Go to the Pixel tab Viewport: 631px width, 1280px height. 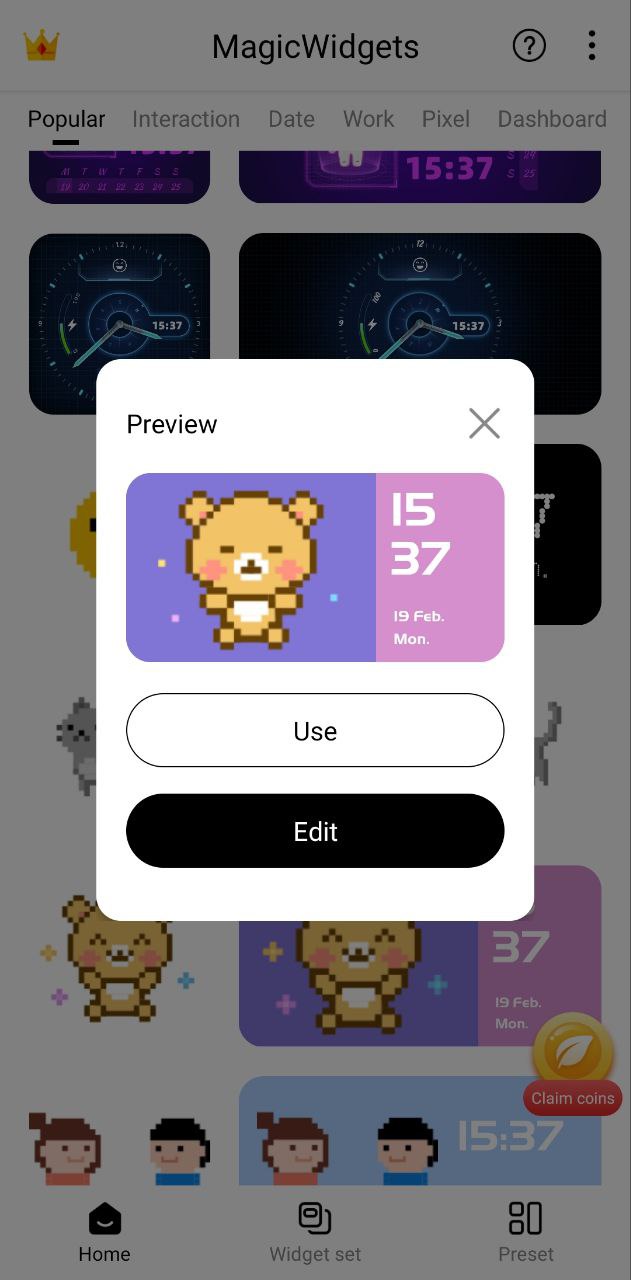(x=445, y=119)
